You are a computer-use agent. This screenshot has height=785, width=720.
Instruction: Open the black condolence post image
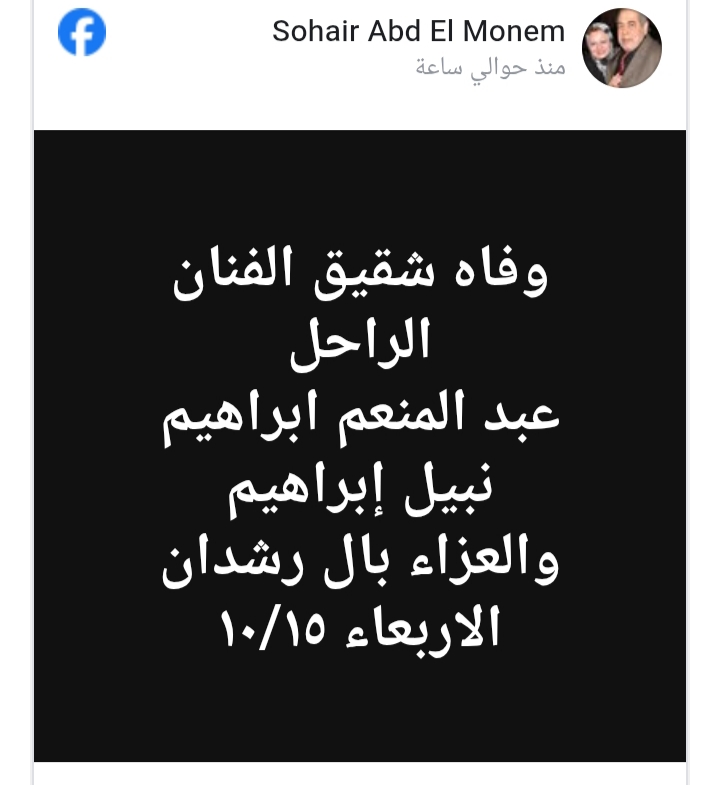coord(360,445)
